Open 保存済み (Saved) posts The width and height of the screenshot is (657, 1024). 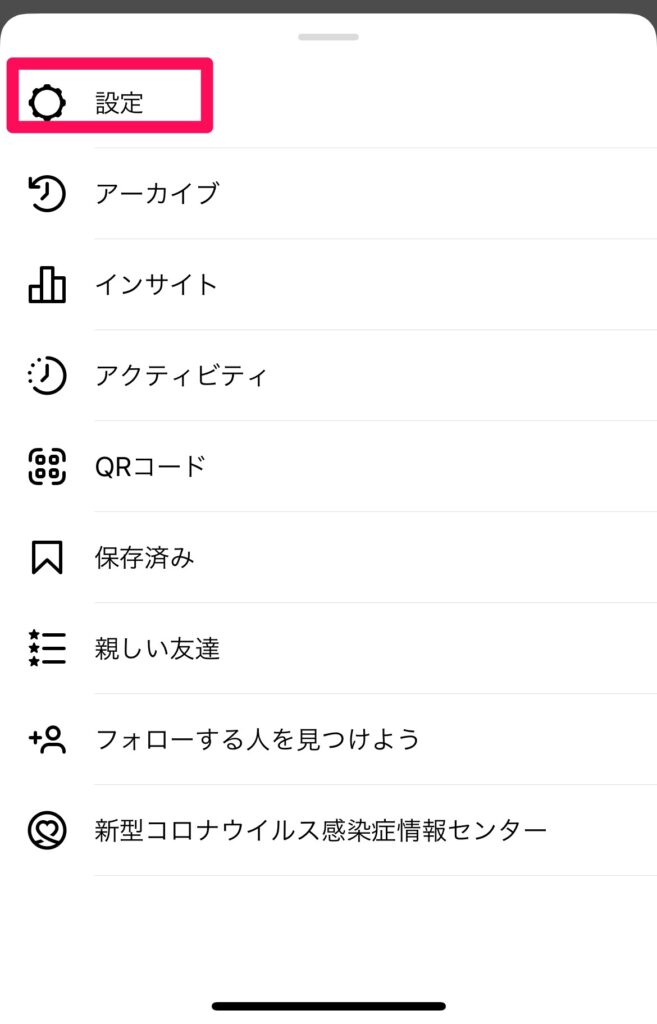click(144, 558)
